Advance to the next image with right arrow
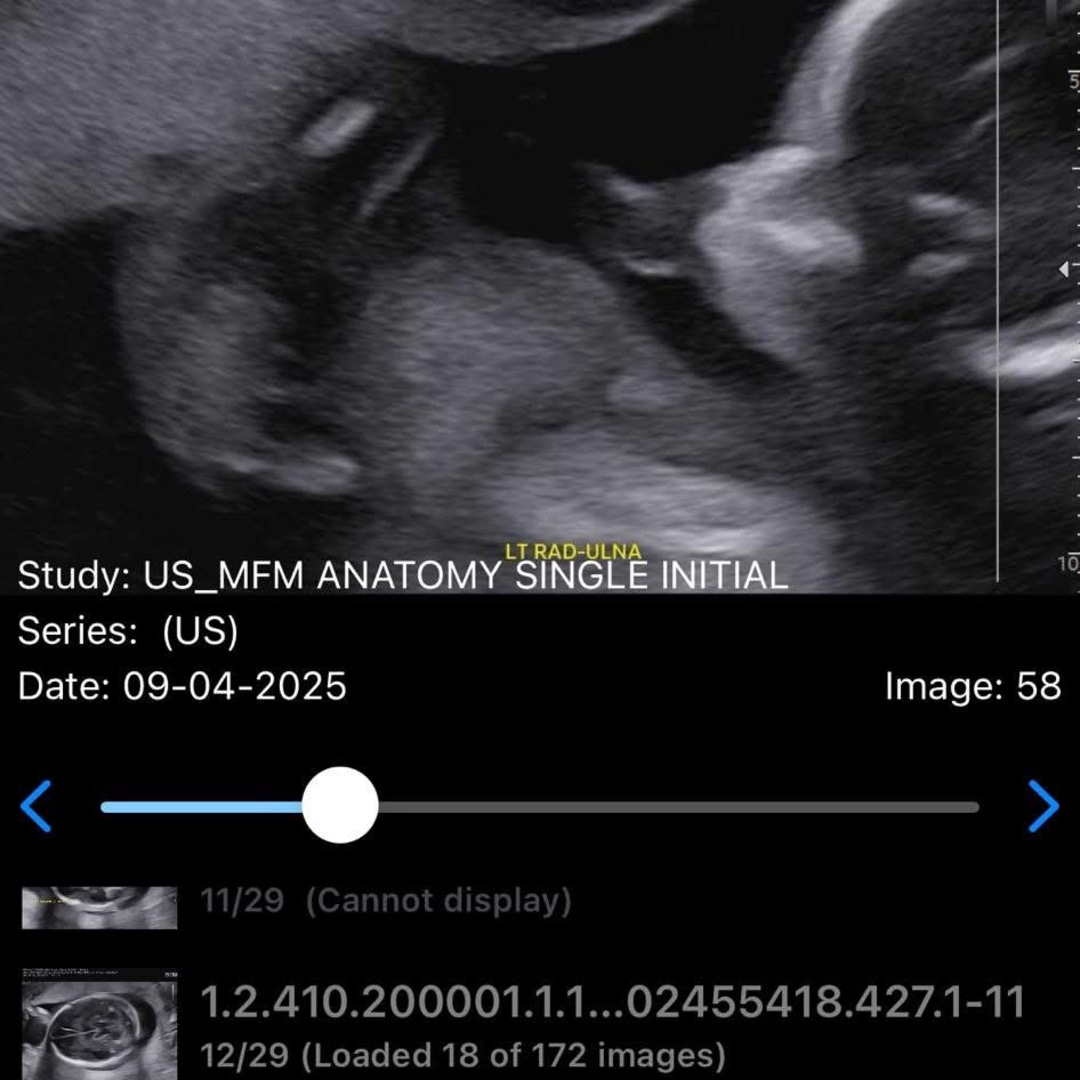1080x1080 pixels. pos(1043,806)
